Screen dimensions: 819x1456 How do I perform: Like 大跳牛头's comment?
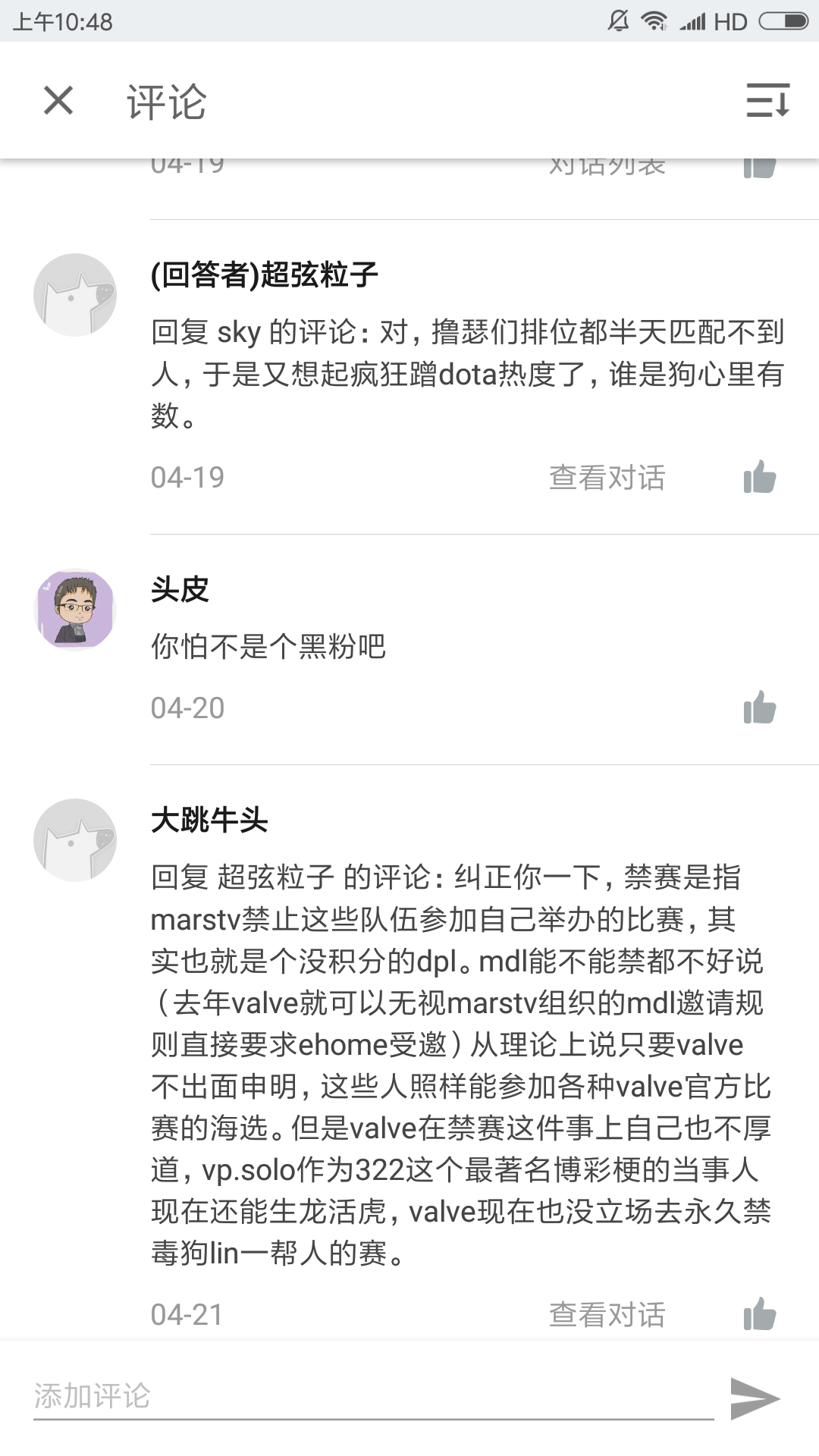760,1314
